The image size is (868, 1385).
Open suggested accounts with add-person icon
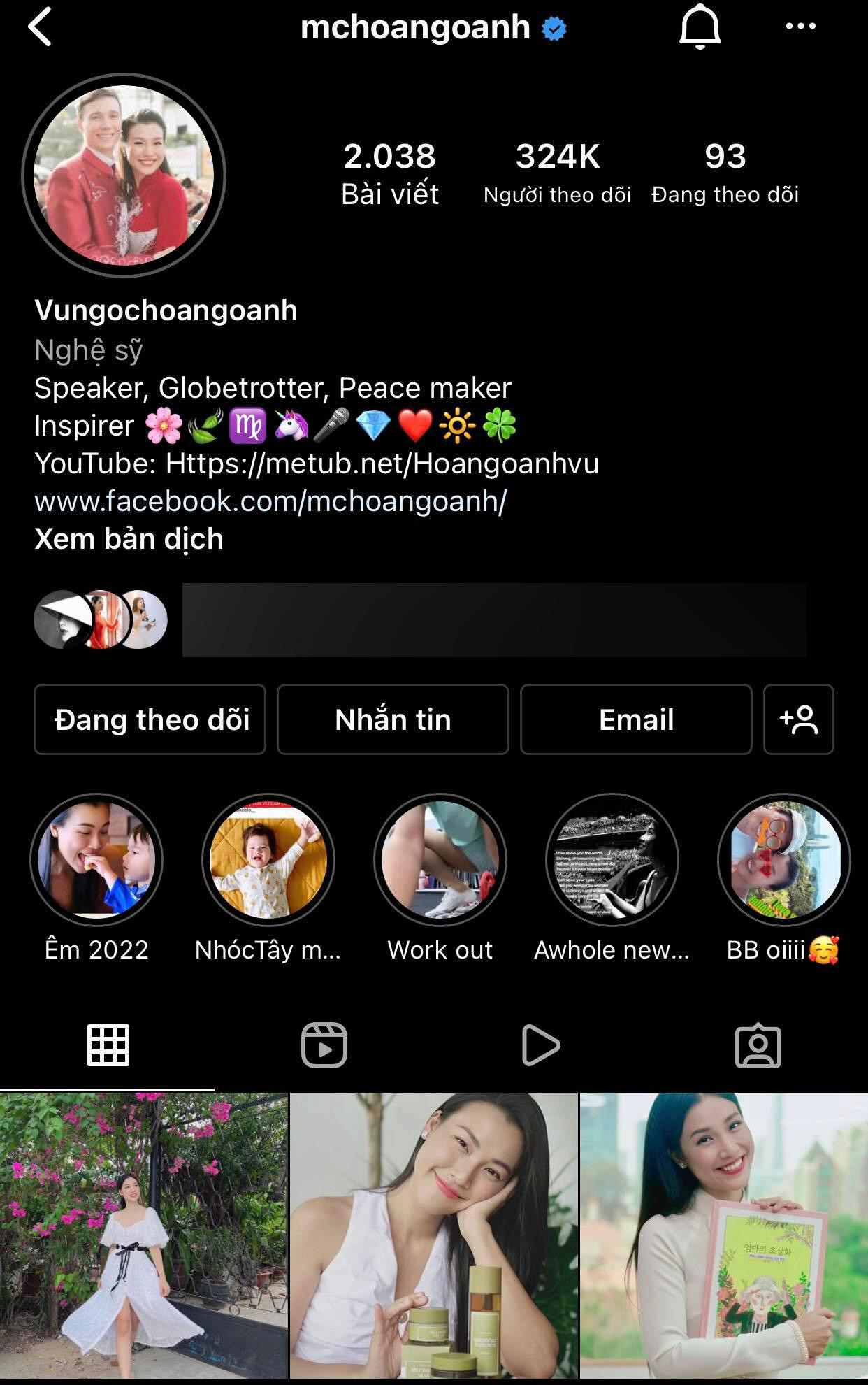[x=798, y=719]
